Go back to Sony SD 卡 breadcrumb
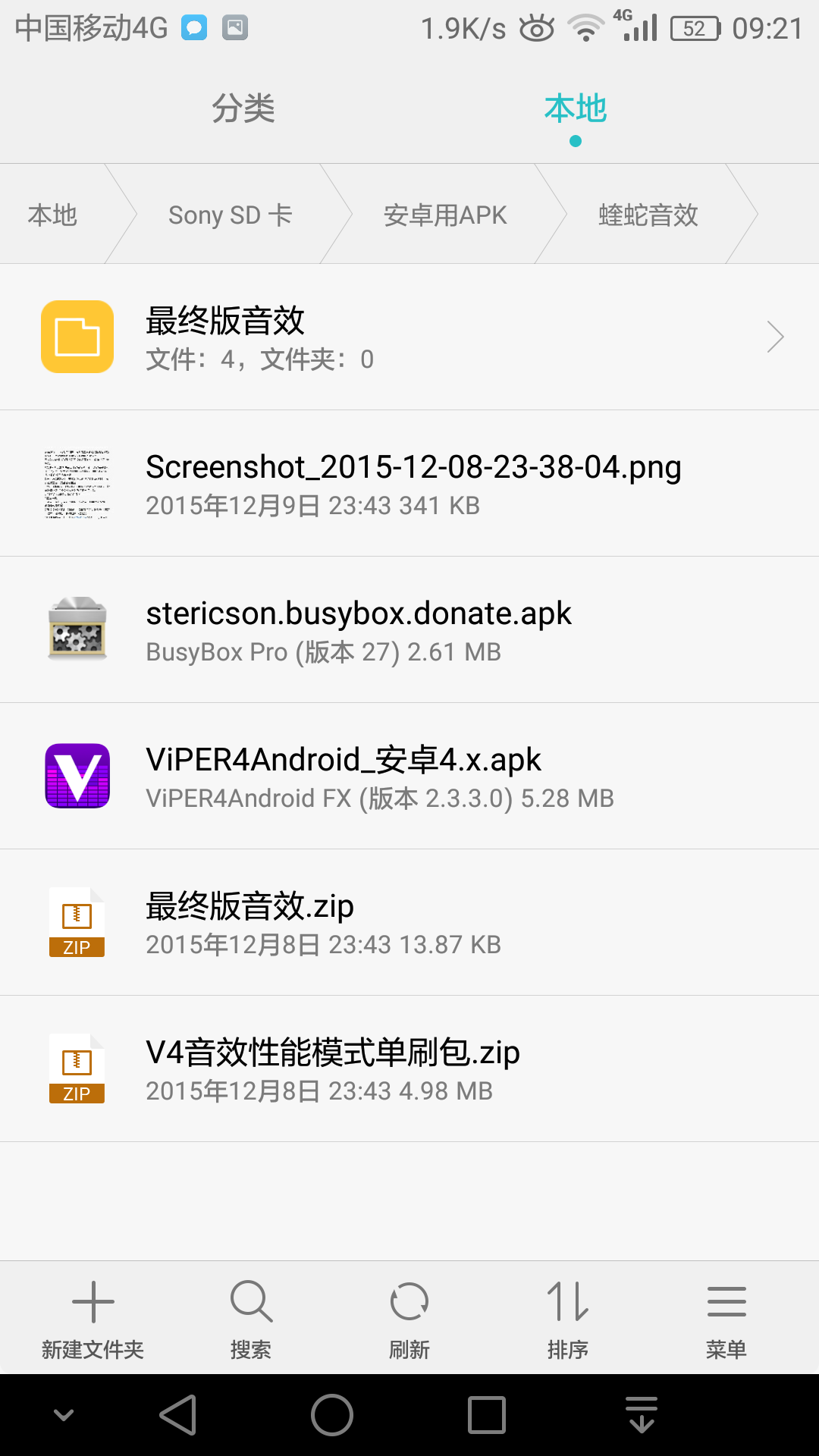Viewport: 819px width, 1456px height. [x=230, y=214]
